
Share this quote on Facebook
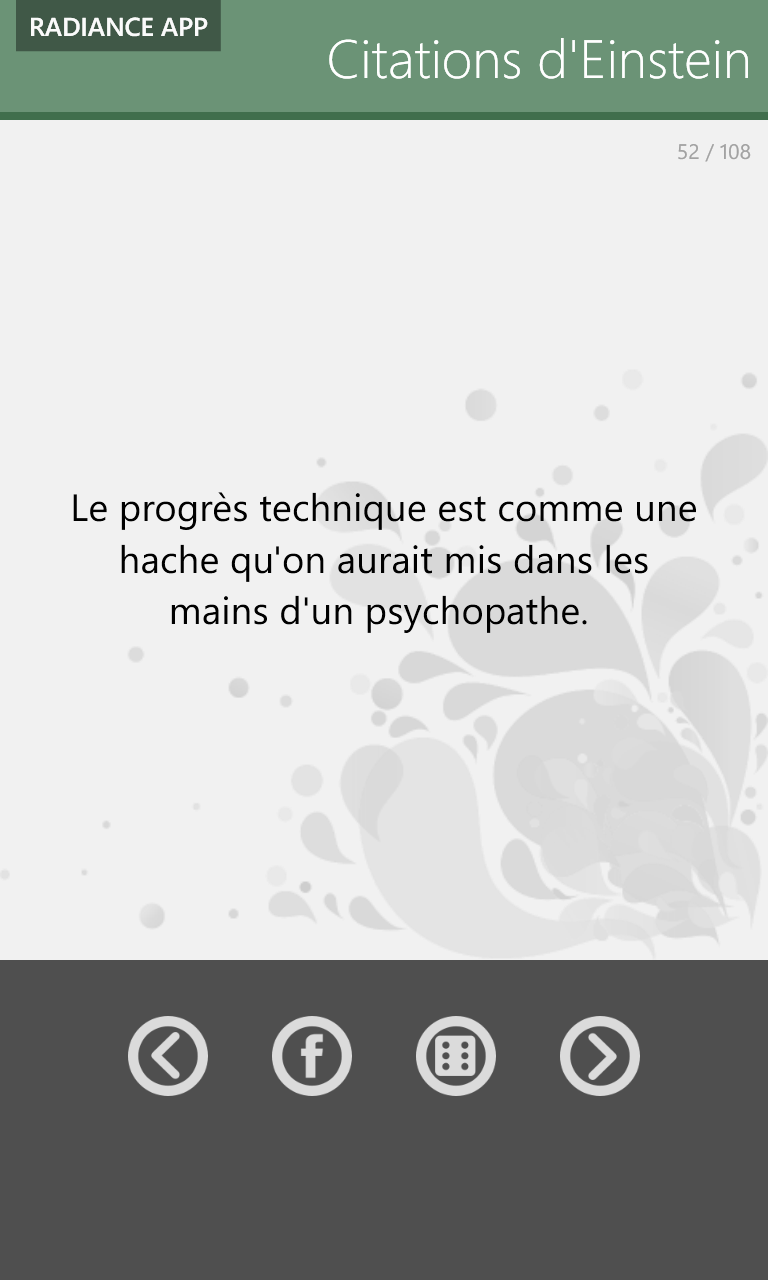[x=312, y=1056]
